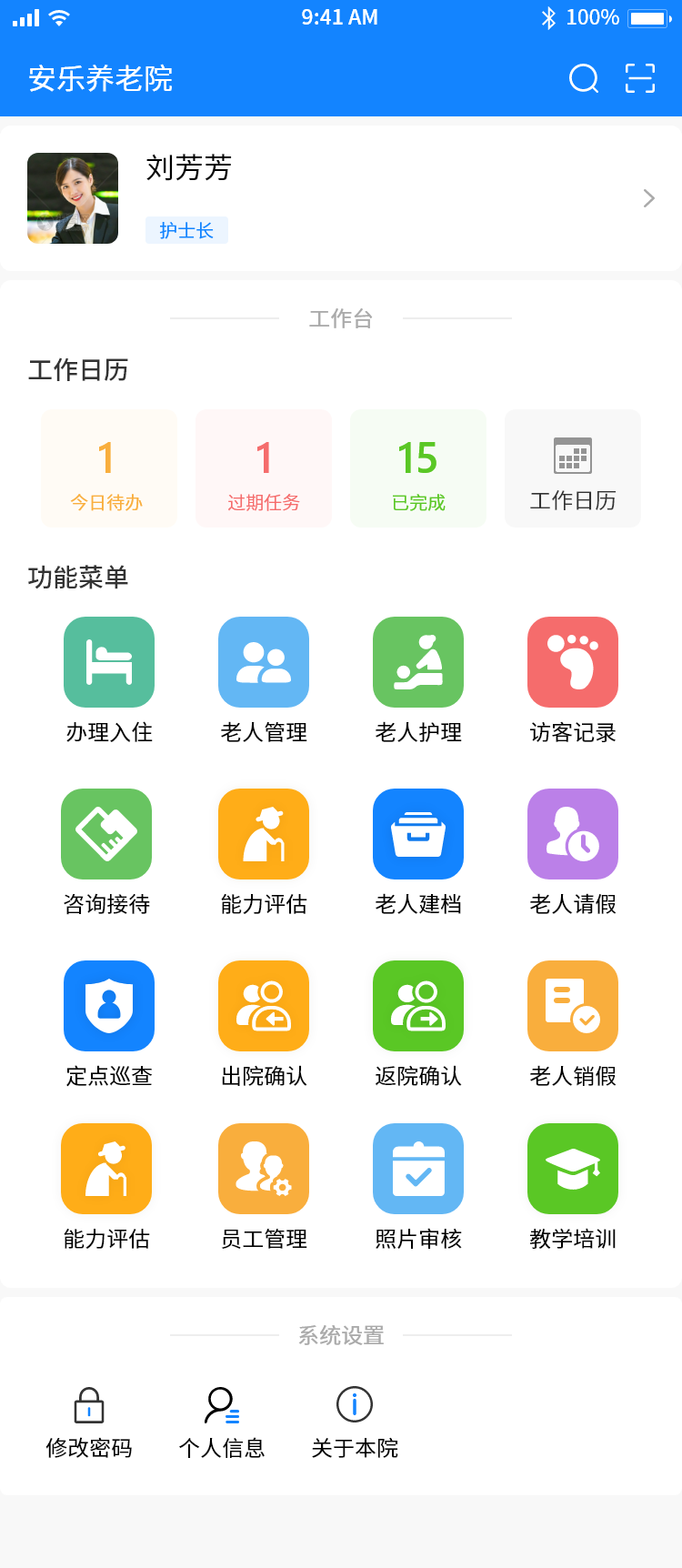Screen dimensions: 682x1568
Task: Open the QR scan icon
Action: pos(640,79)
